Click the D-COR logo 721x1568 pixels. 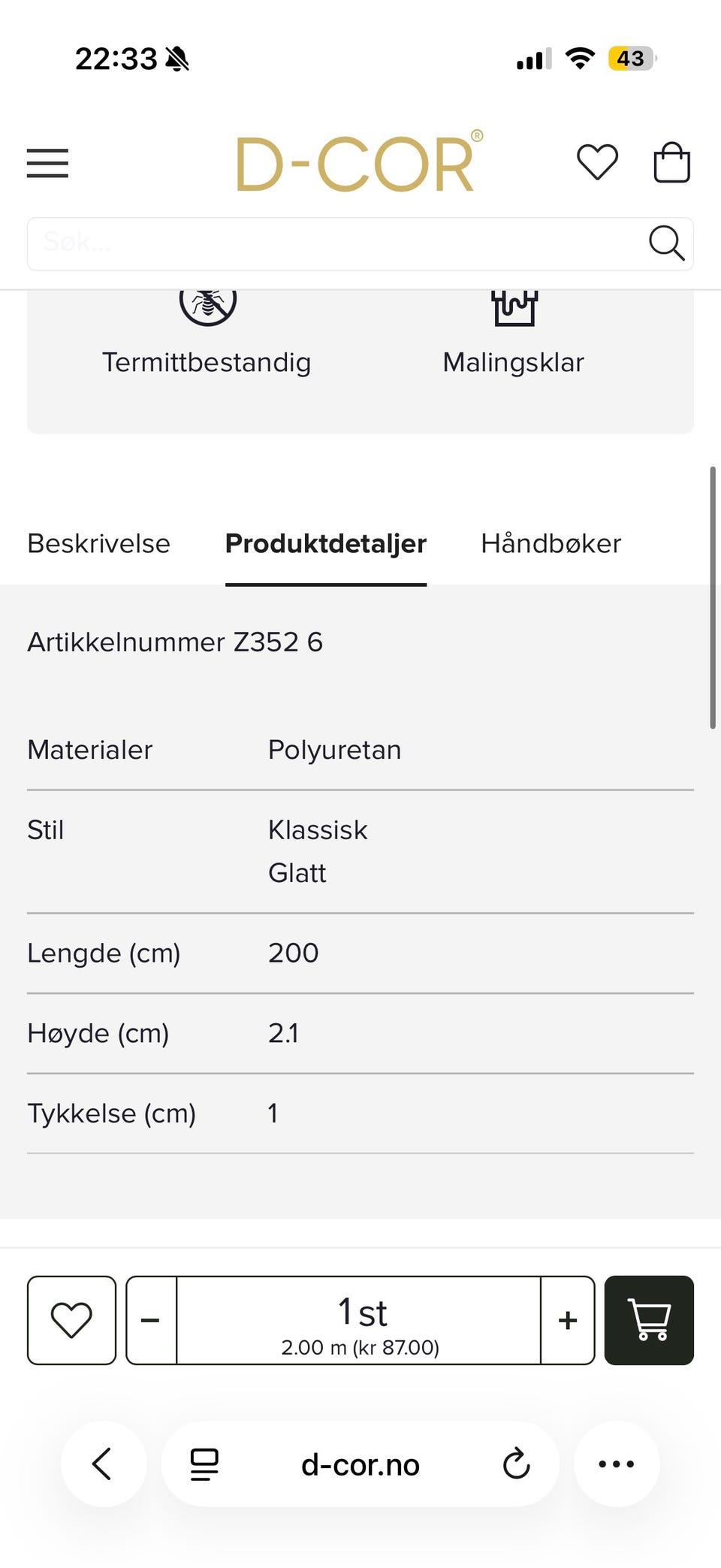354,162
